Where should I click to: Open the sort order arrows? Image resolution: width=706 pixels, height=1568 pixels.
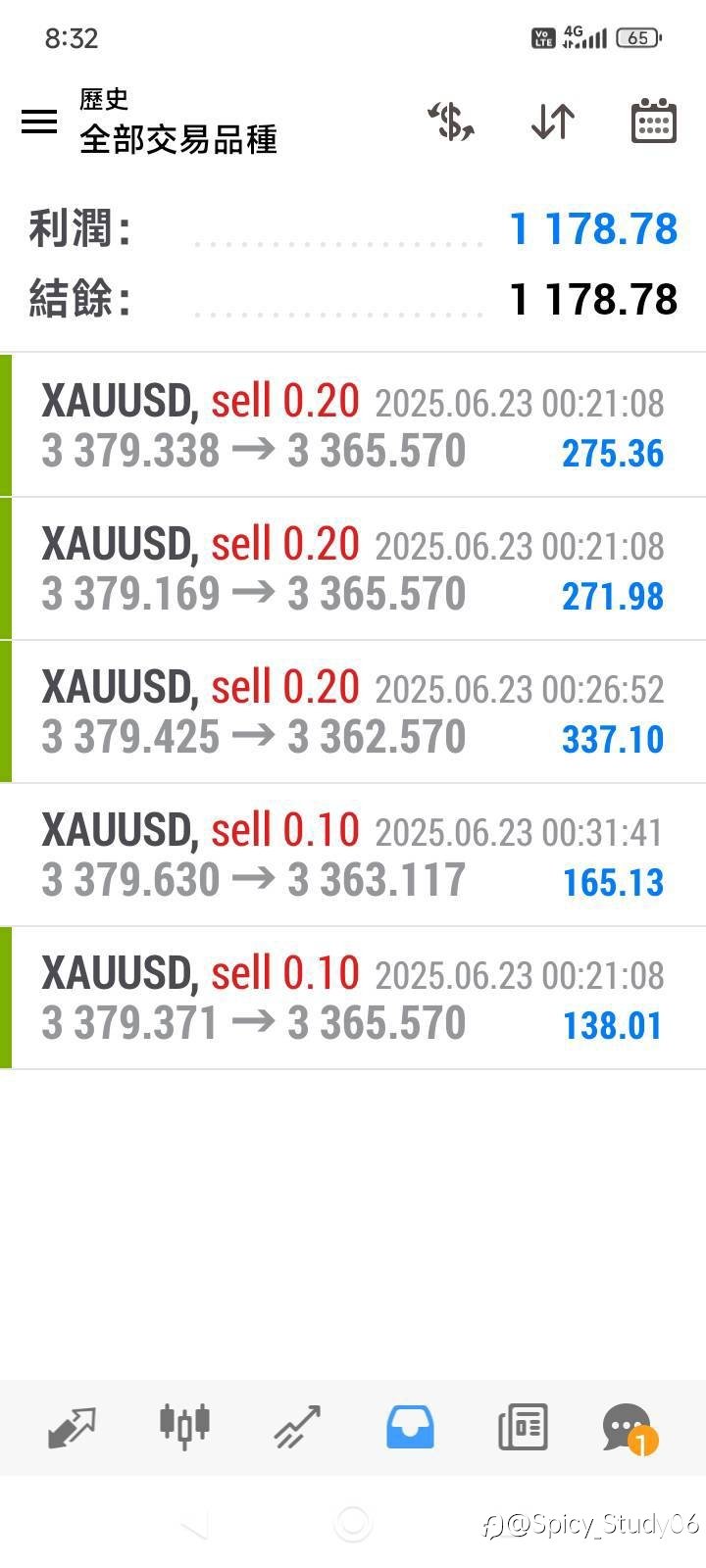coord(553,122)
